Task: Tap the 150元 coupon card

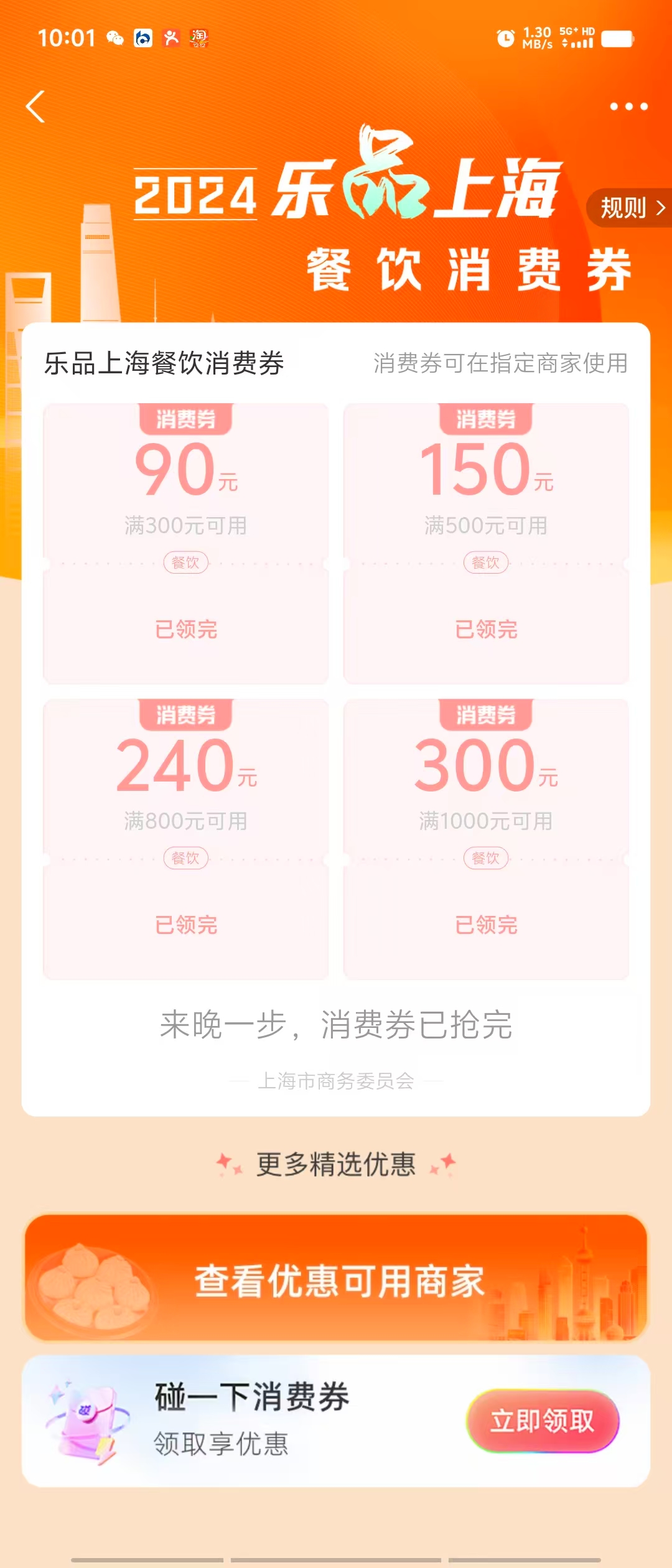Action: [x=486, y=543]
